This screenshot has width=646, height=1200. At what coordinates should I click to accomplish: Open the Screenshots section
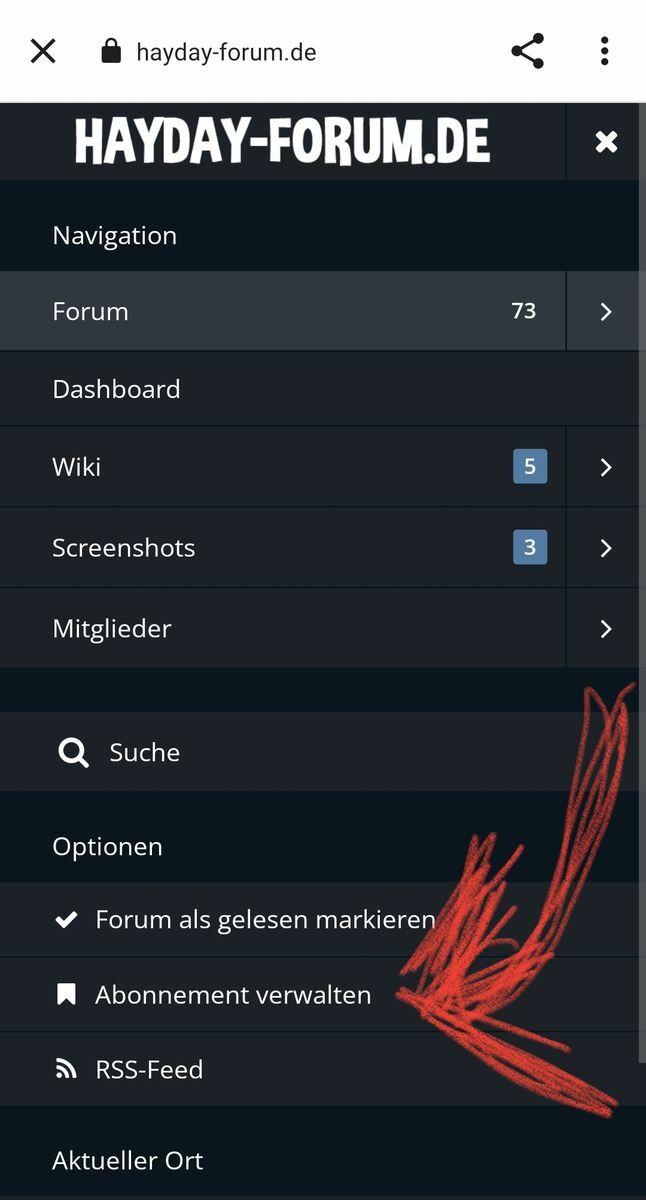pyautogui.click(x=123, y=548)
